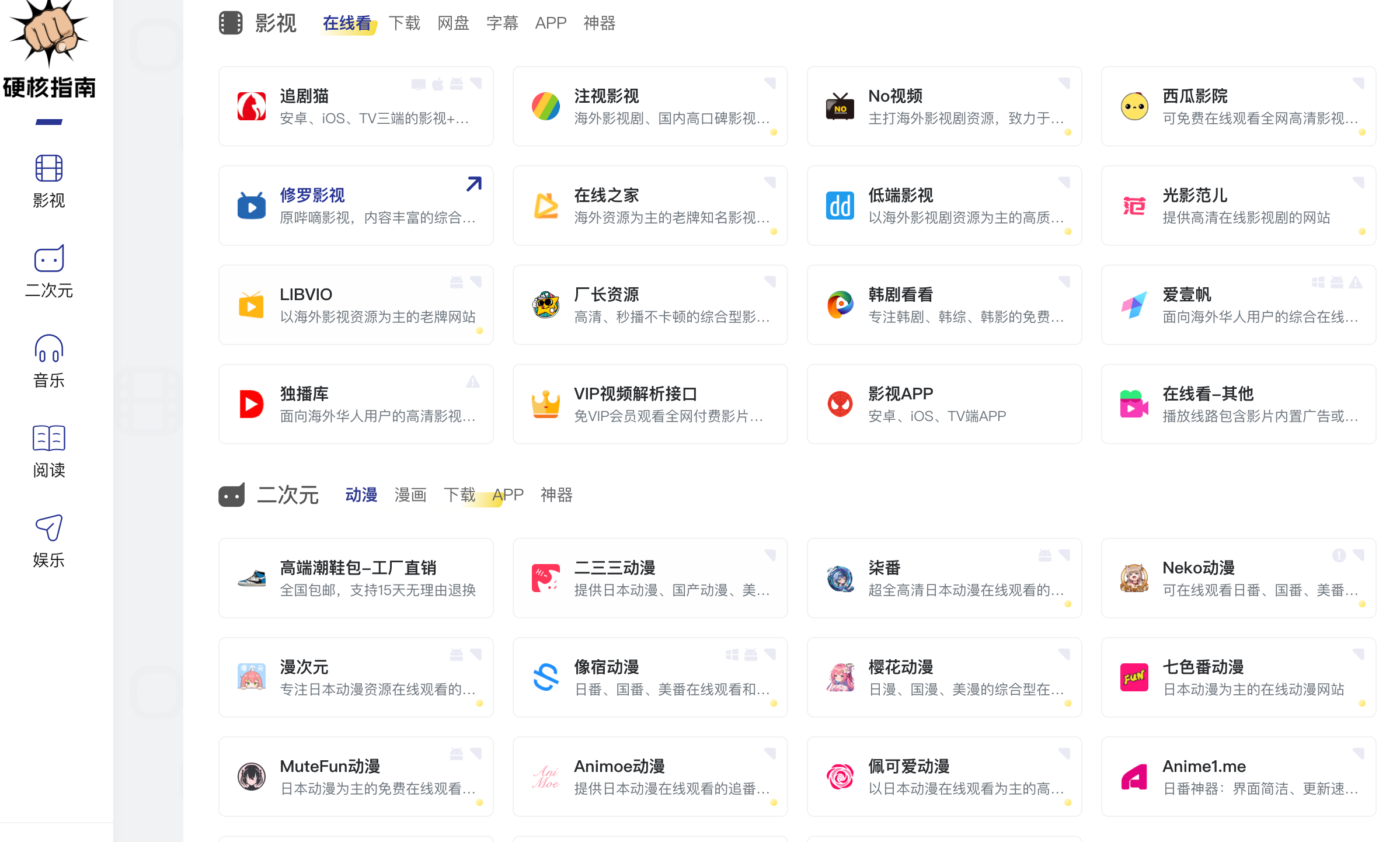Open the 西瓜影院 card
This screenshot has height=842, width=1400.
coord(1238,106)
